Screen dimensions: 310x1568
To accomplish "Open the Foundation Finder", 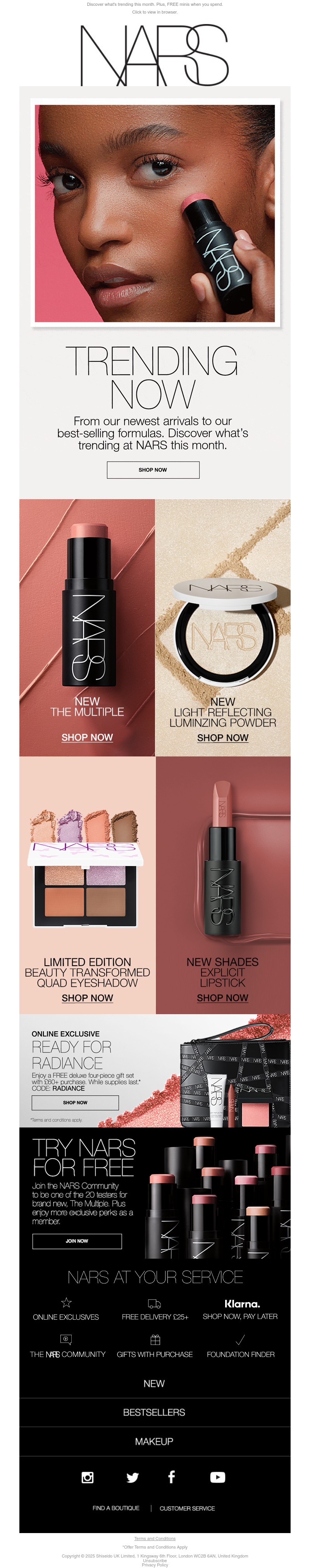I will coord(241,1354).
